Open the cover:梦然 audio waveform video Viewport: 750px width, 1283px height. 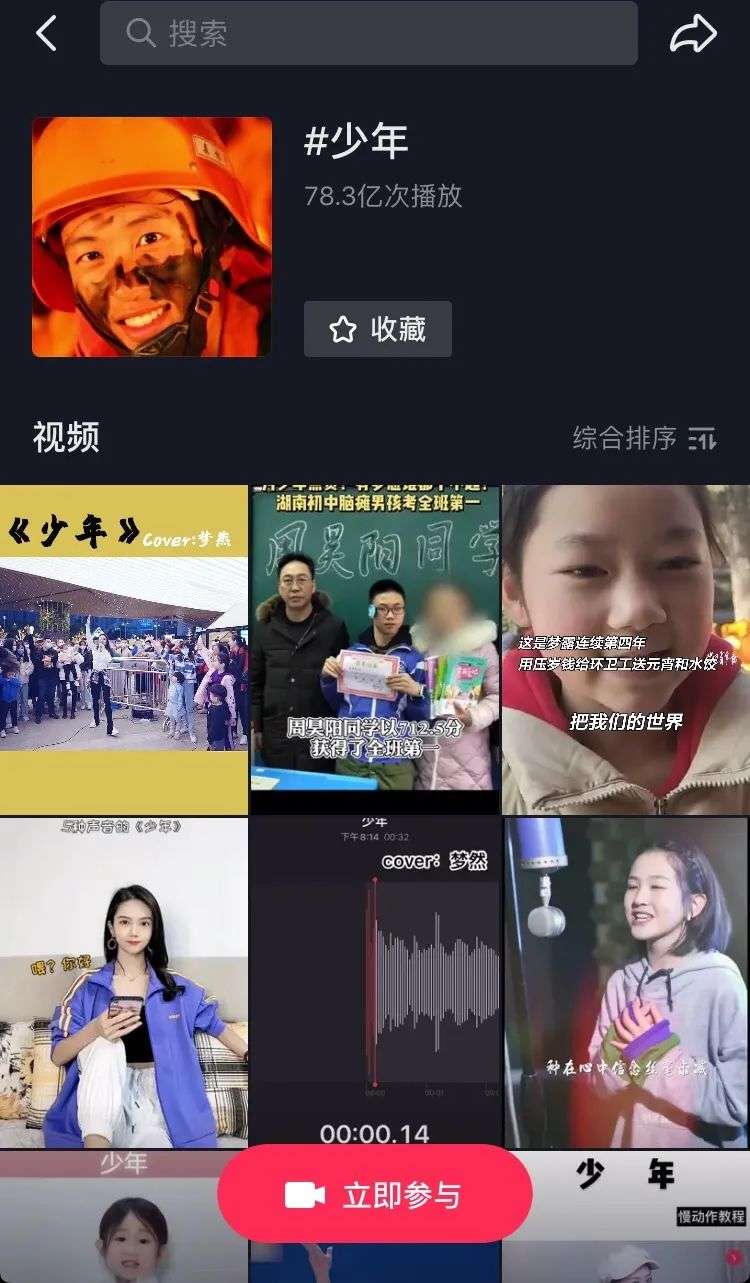coord(375,983)
